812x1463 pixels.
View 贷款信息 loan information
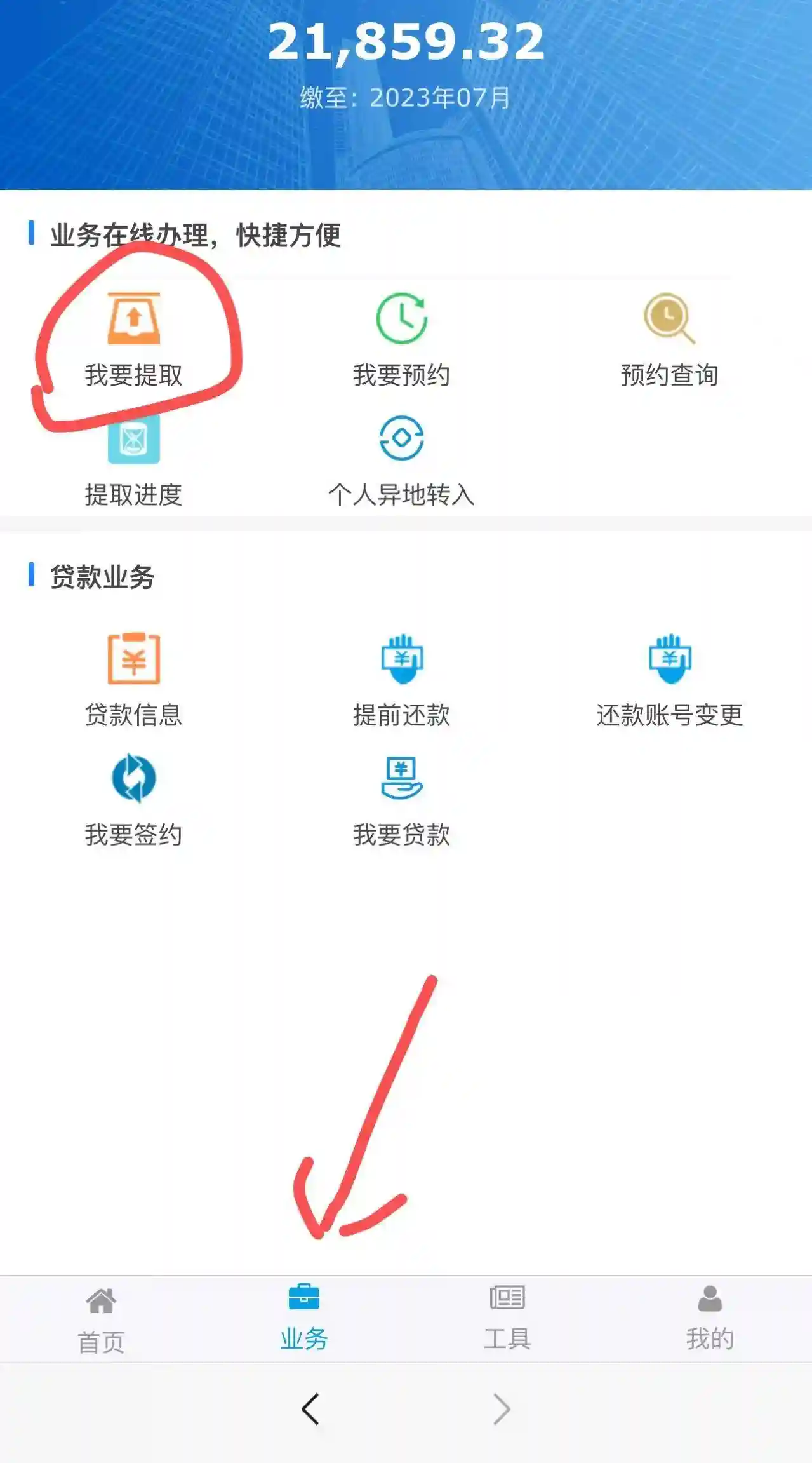point(133,680)
